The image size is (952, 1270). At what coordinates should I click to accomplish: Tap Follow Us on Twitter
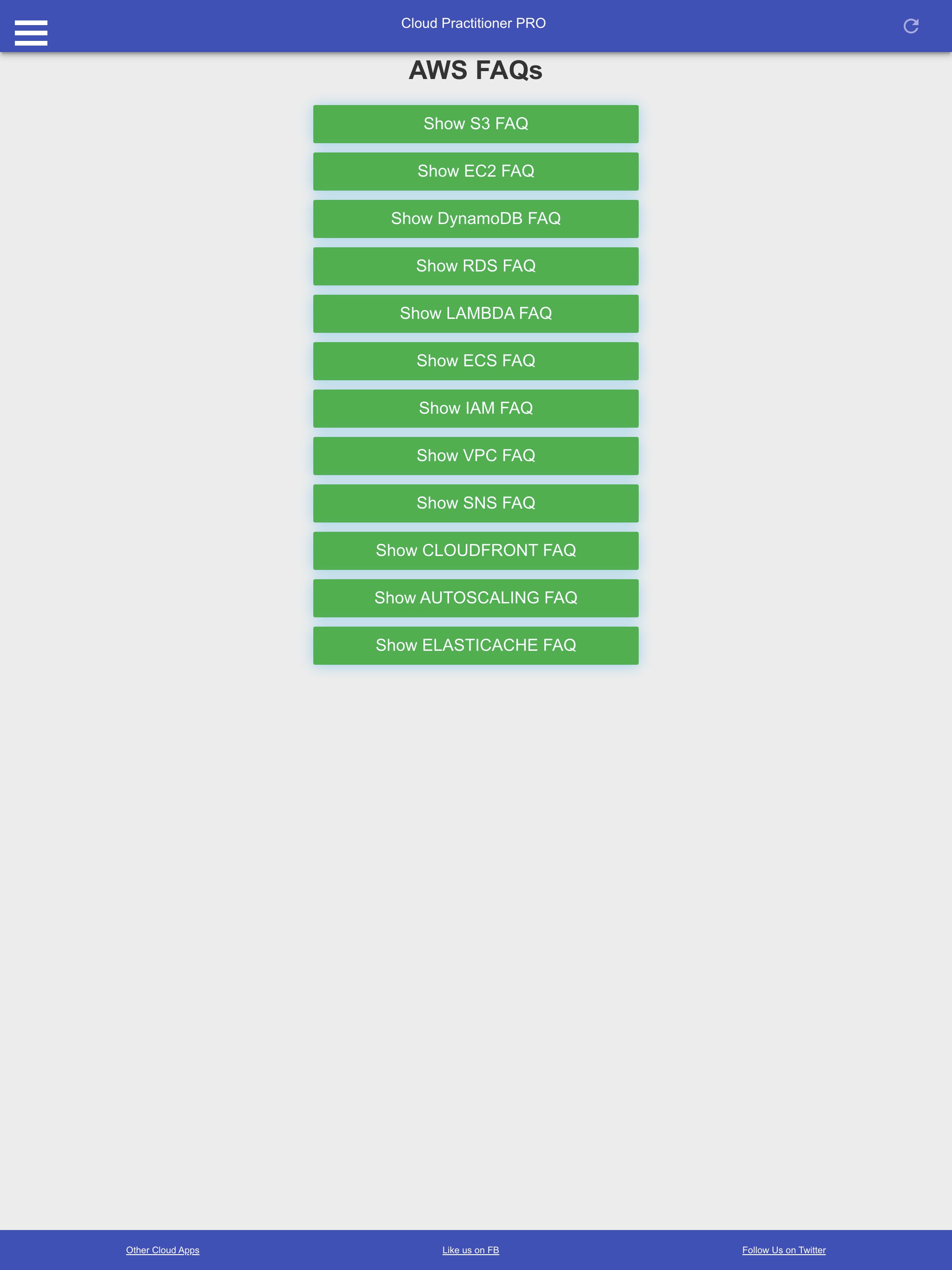783,1250
